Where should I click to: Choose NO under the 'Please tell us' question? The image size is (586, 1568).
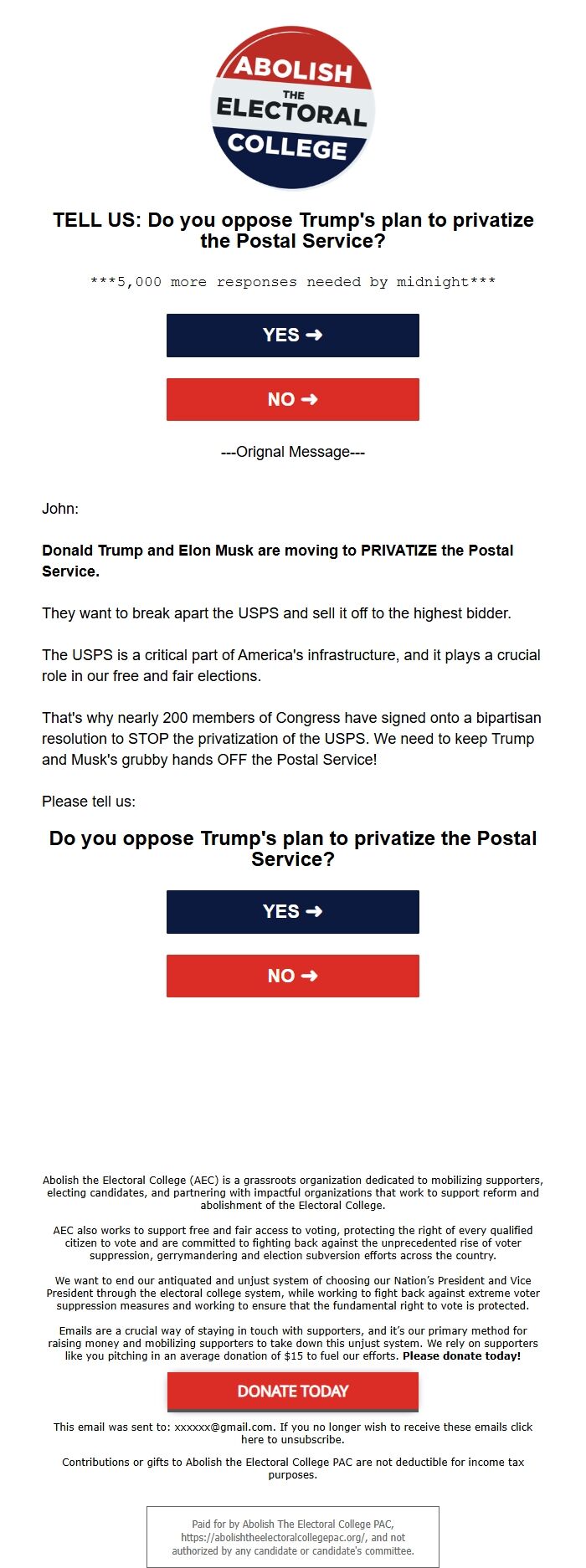tap(292, 976)
